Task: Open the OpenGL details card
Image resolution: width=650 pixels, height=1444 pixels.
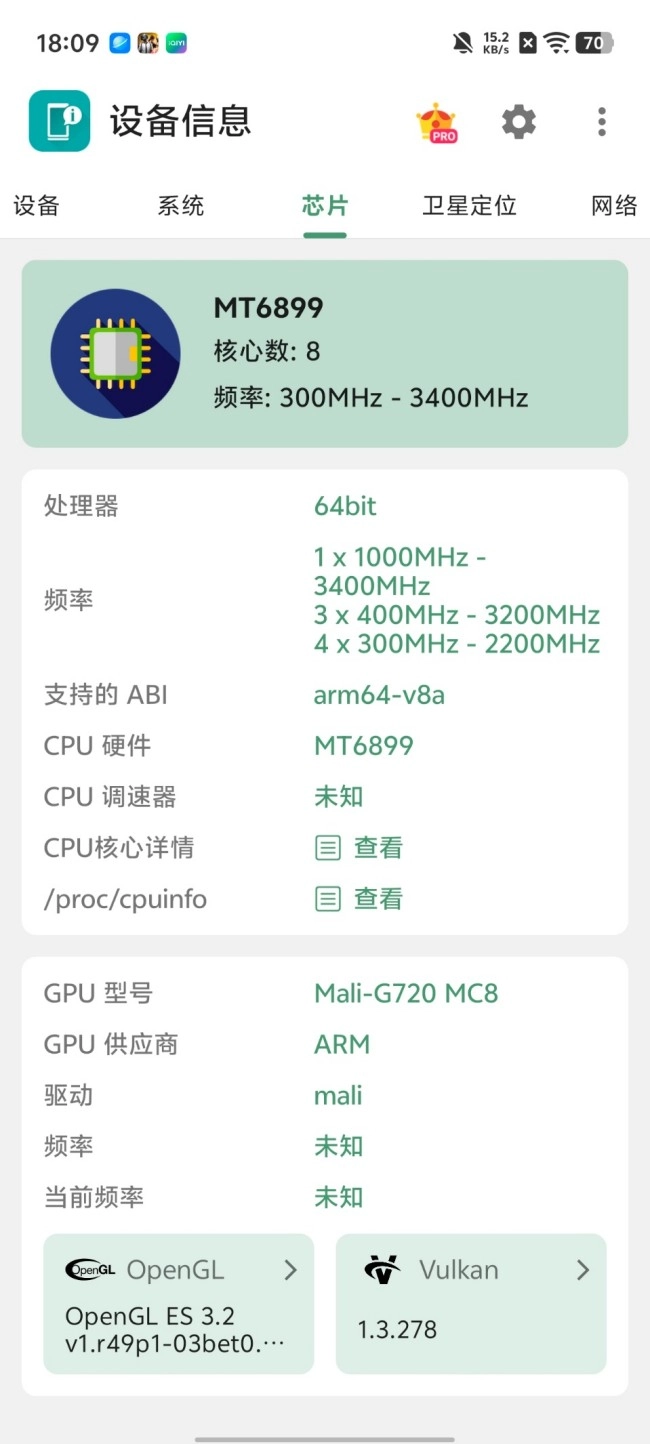Action: [x=179, y=1303]
